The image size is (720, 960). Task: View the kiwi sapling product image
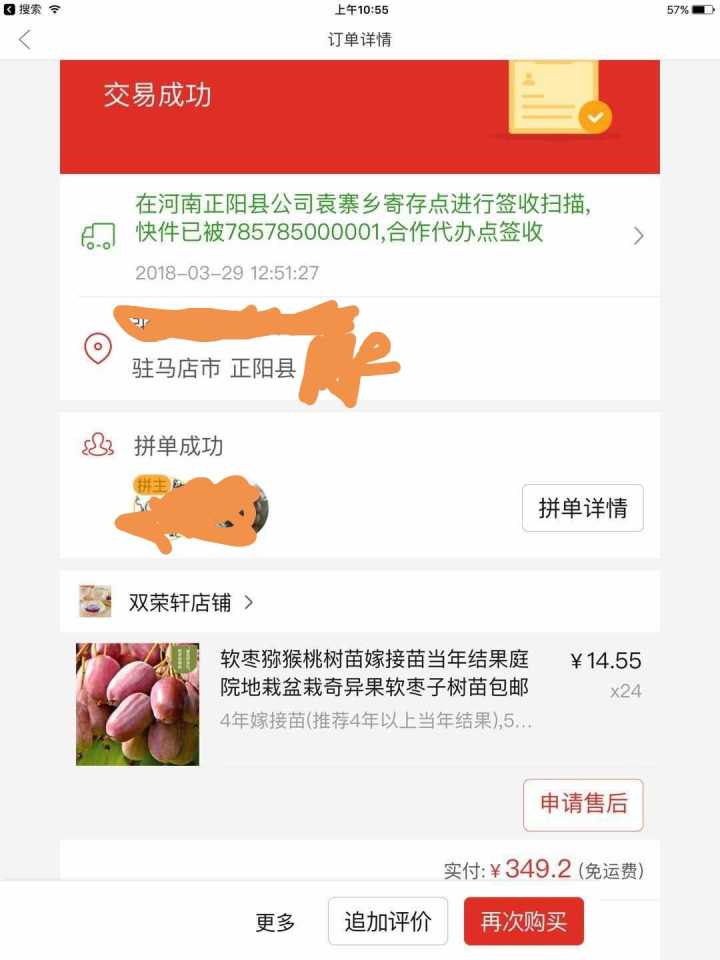tap(138, 704)
